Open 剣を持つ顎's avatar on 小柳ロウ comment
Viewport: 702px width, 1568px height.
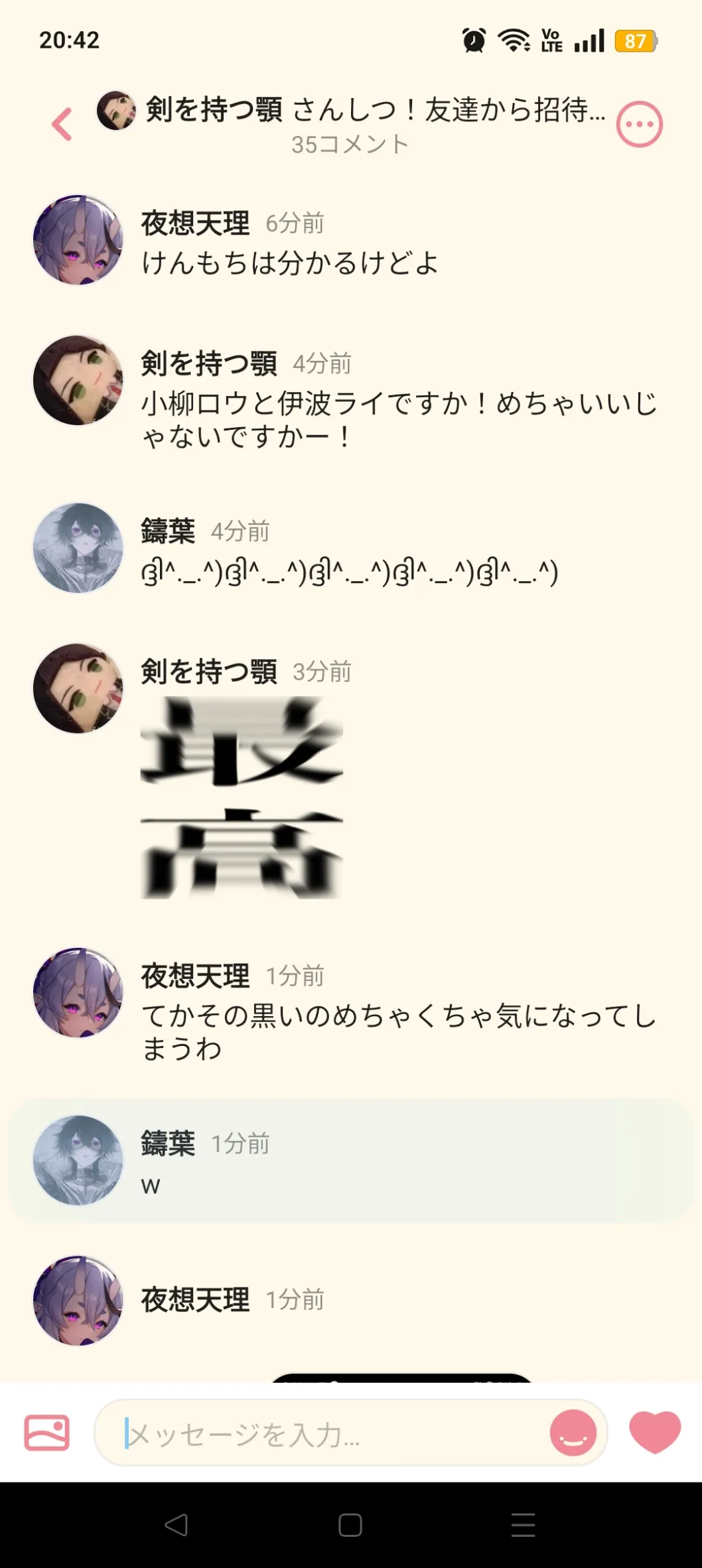[x=78, y=381]
